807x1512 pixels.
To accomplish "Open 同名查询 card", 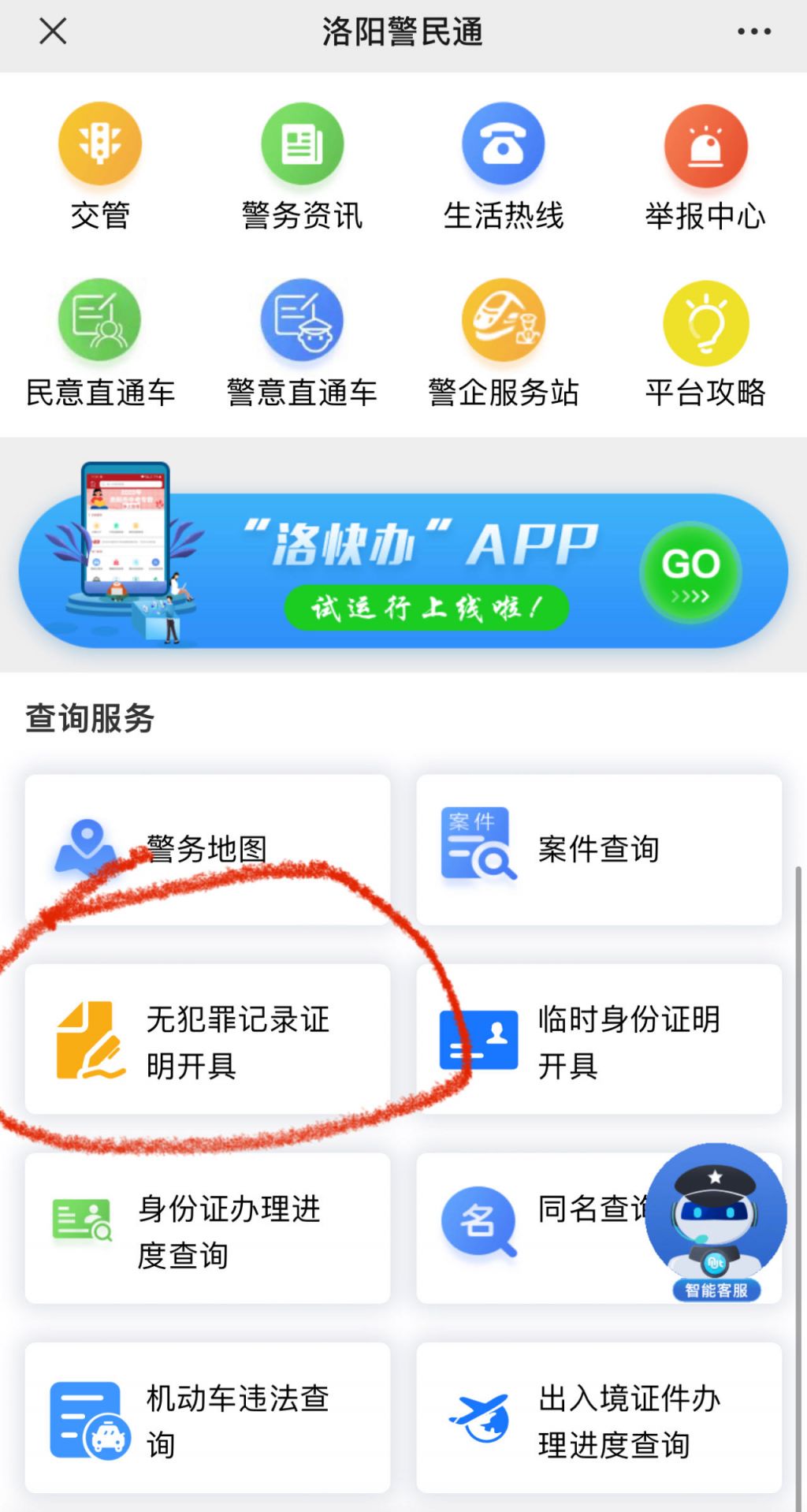I will [x=536, y=1228].
